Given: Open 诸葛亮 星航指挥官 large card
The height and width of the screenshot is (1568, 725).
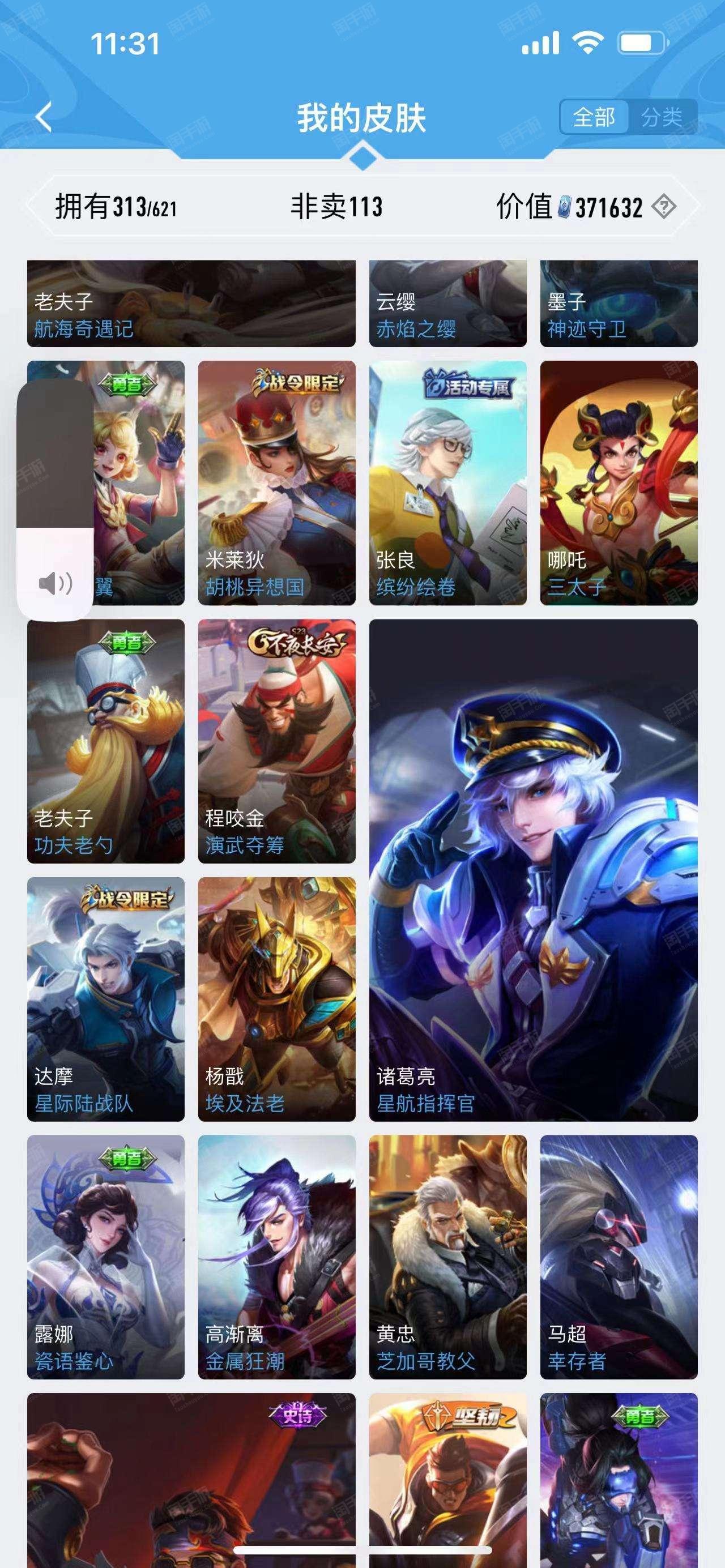Looking at the screenshot, I should coord(533,870).
